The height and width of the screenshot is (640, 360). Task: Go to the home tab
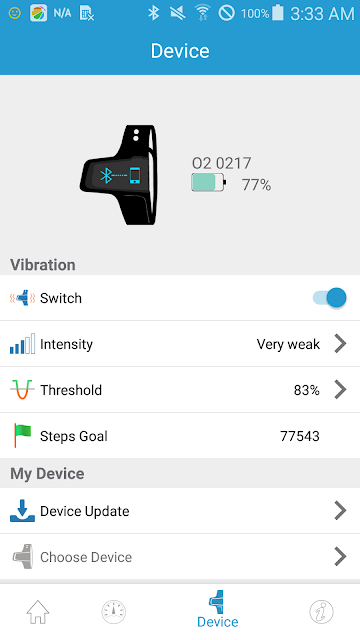pyautogui.click(x=38, y=611)
